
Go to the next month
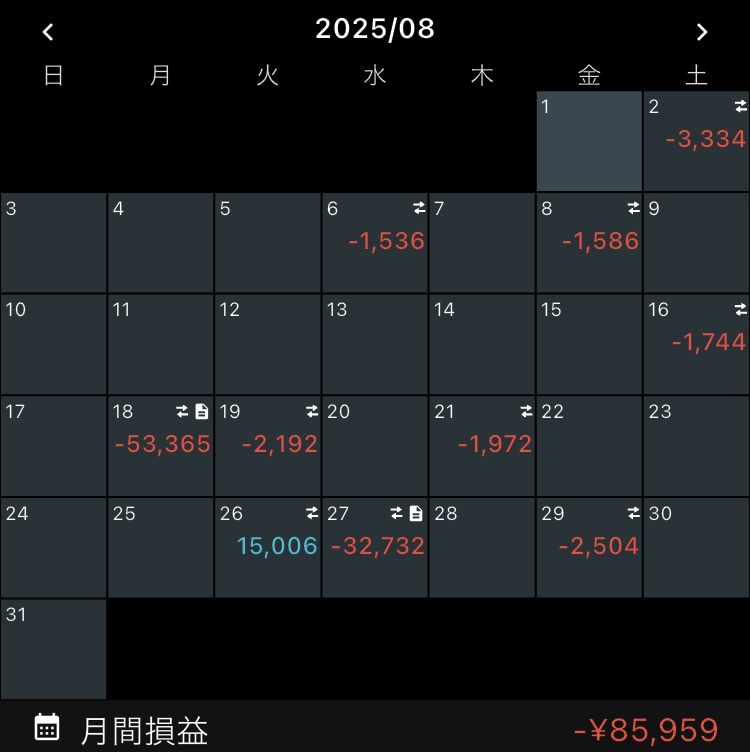(x=702, y=32)
